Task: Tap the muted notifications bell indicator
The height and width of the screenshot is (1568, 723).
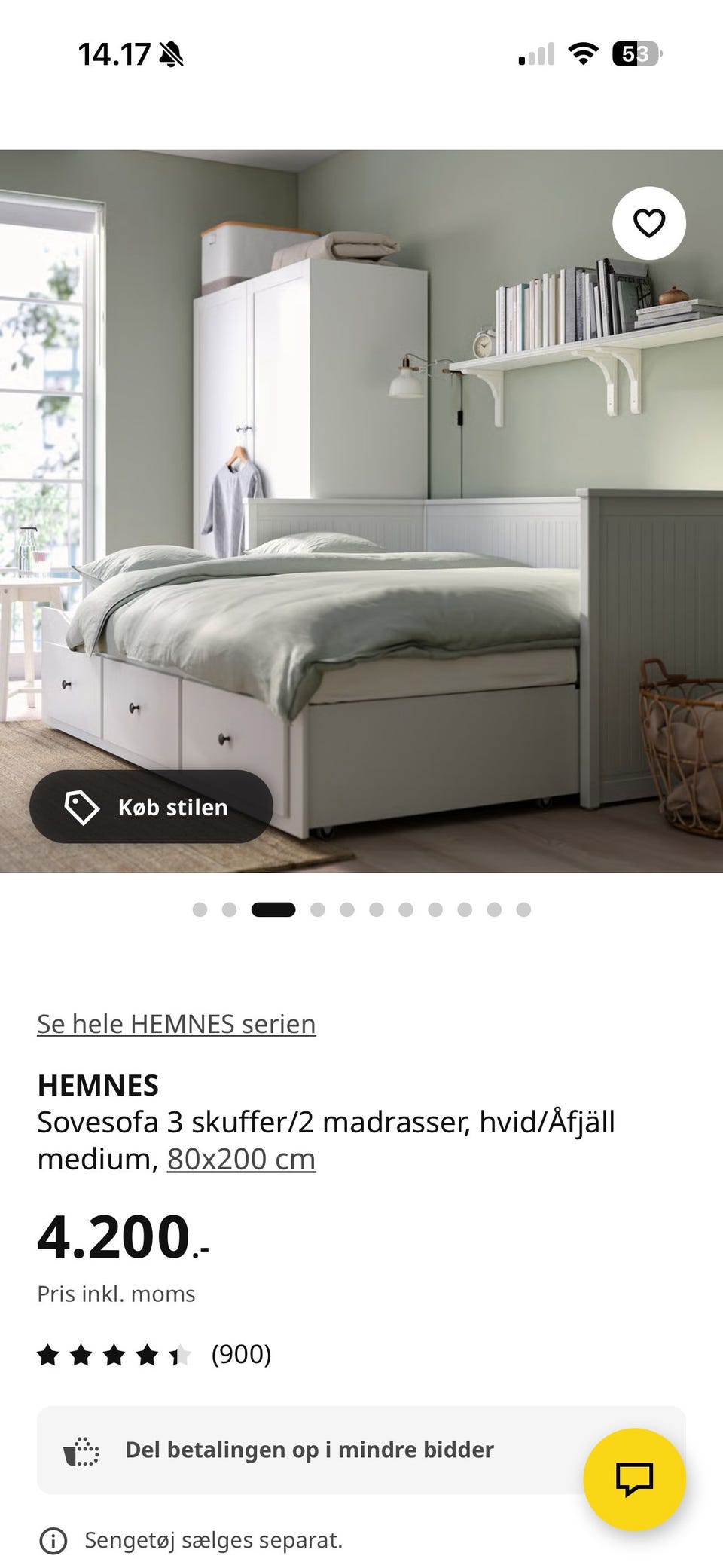Action: (169, 53)
